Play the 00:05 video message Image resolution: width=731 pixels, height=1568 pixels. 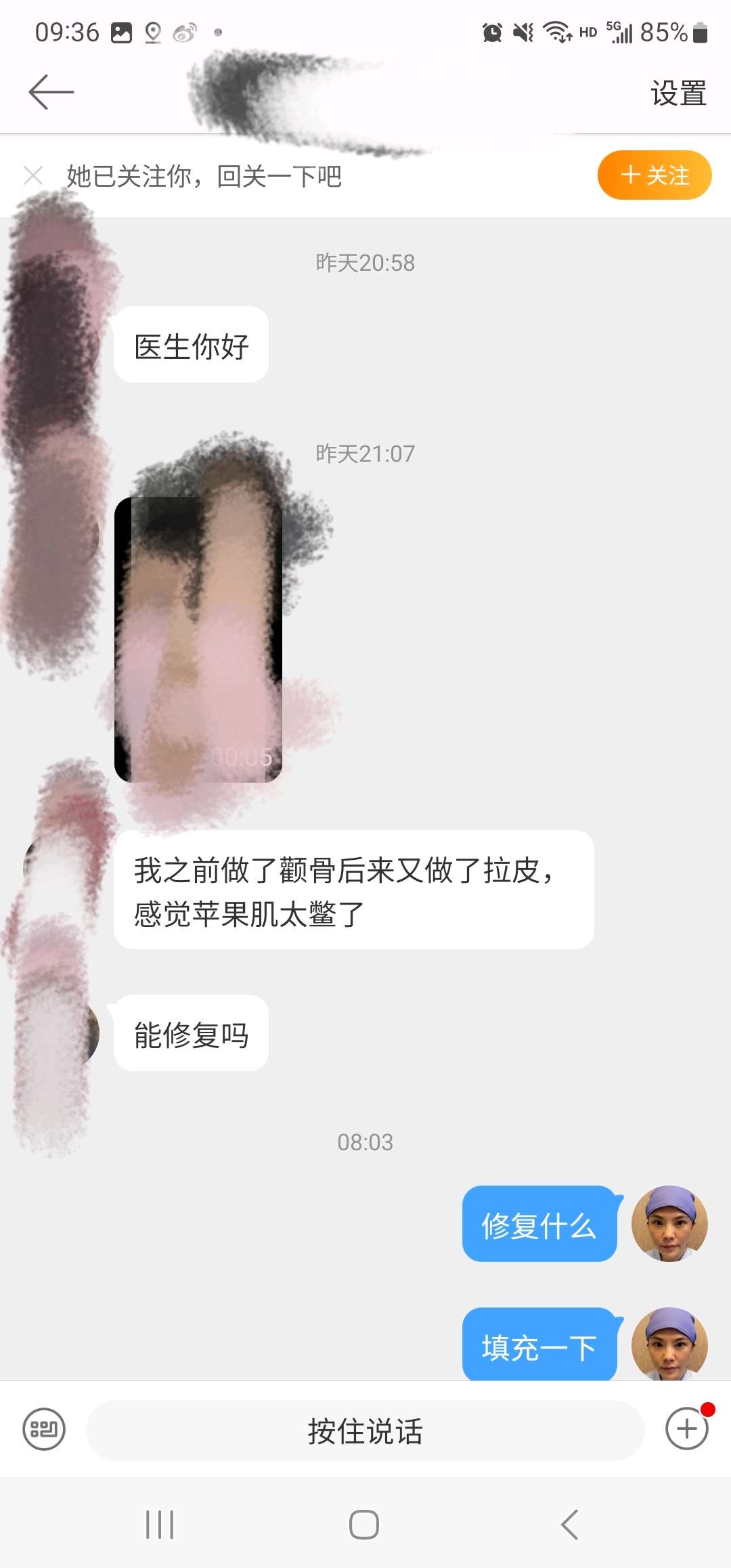[x=198, y=640]
